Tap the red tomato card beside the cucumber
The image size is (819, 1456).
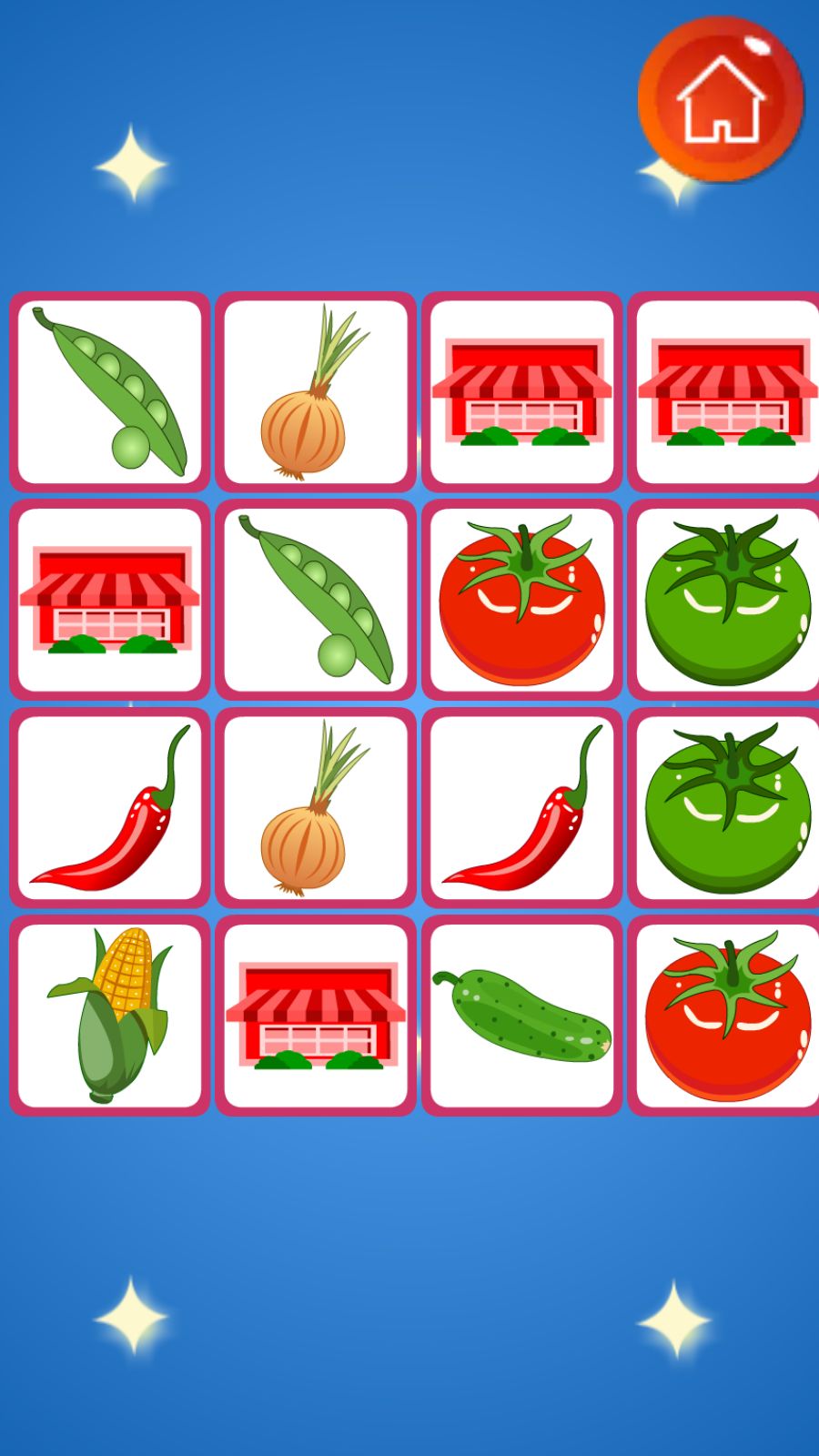coord(726,1016)
